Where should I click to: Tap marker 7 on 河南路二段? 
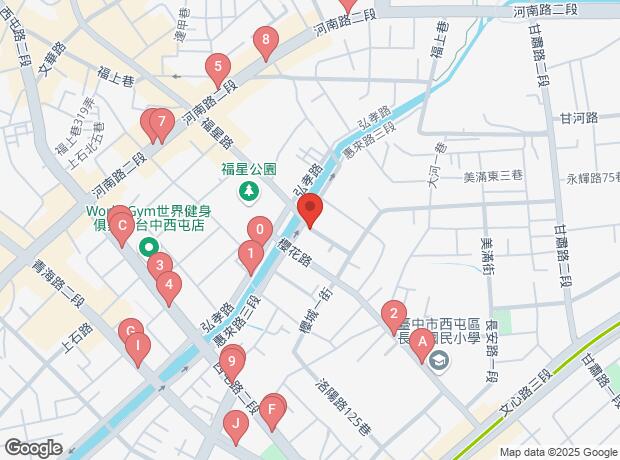(x=160, y=122)
